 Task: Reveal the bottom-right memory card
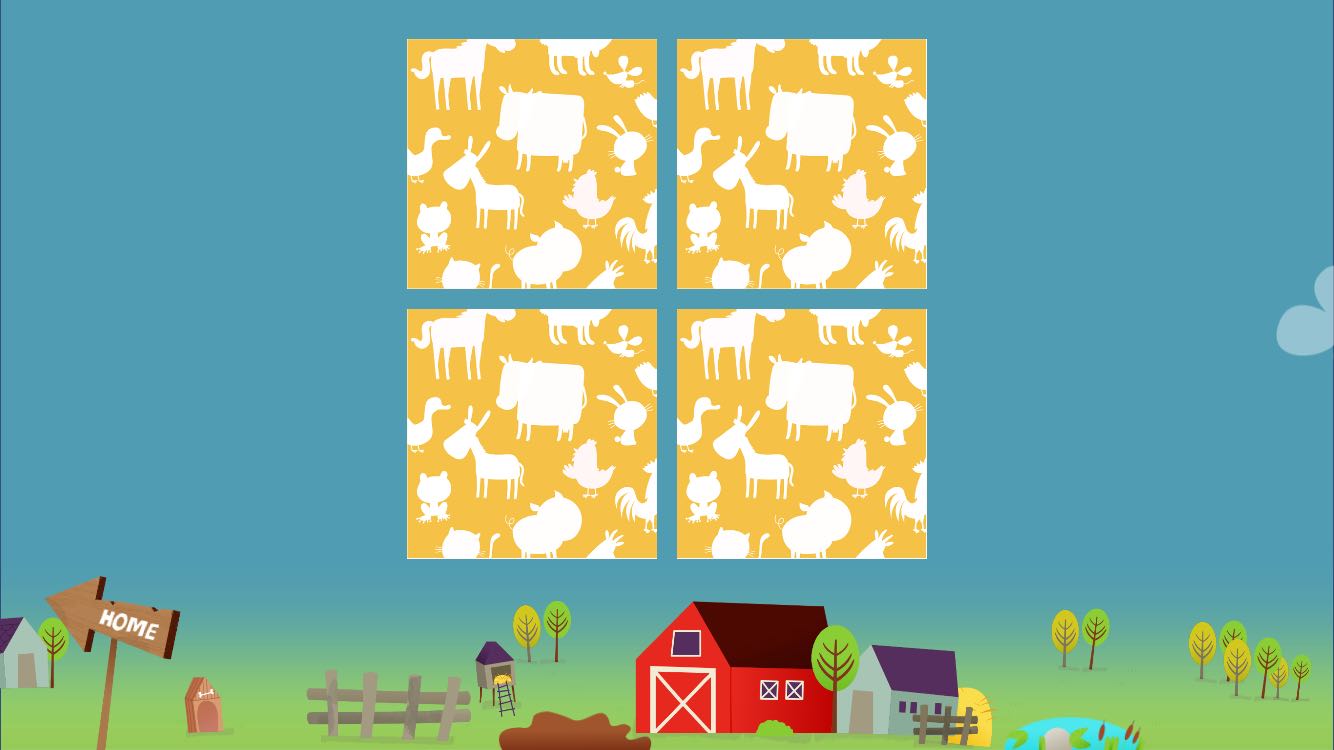802,434
